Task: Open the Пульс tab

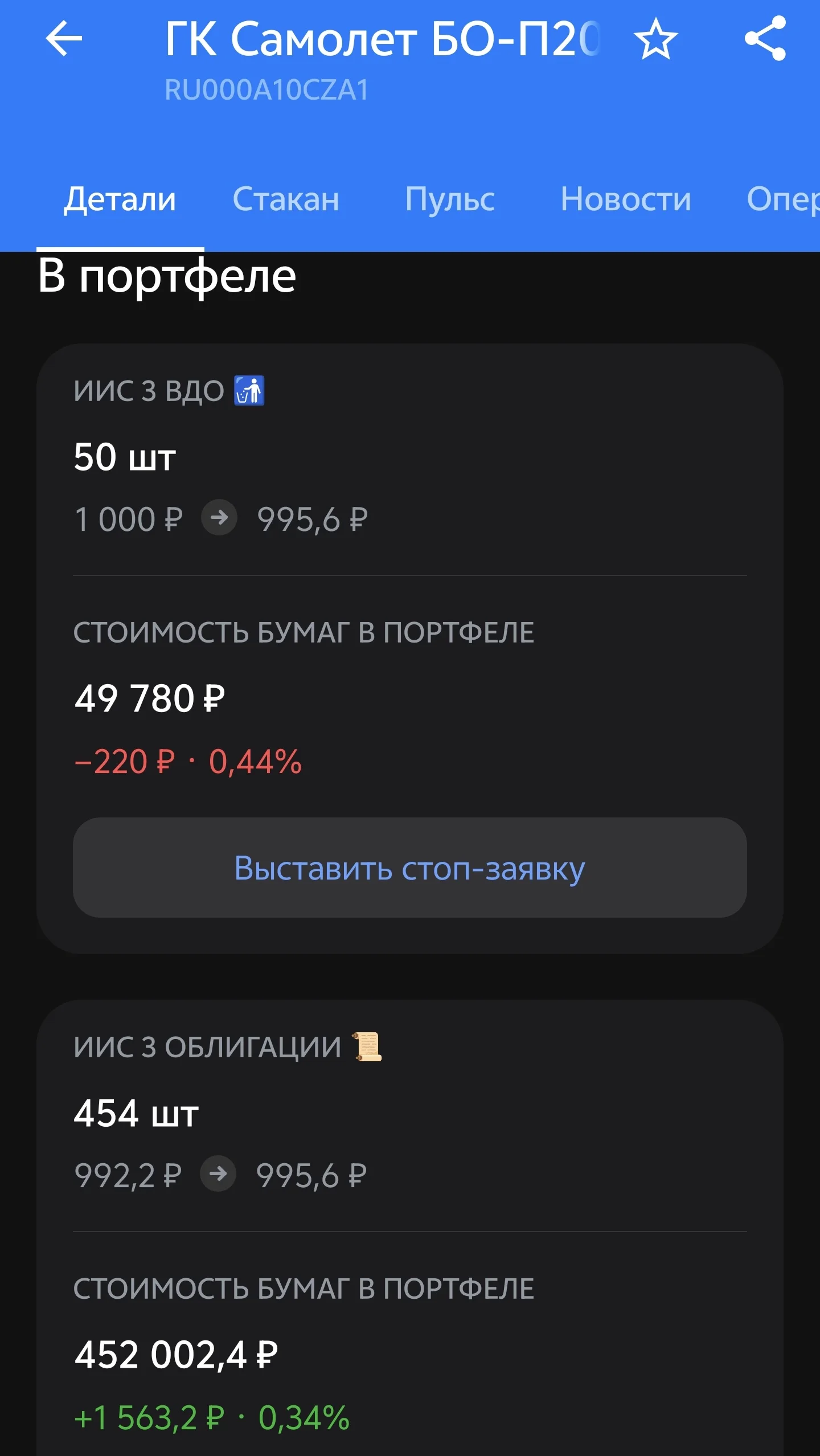Action: click(x=450, y=199)
